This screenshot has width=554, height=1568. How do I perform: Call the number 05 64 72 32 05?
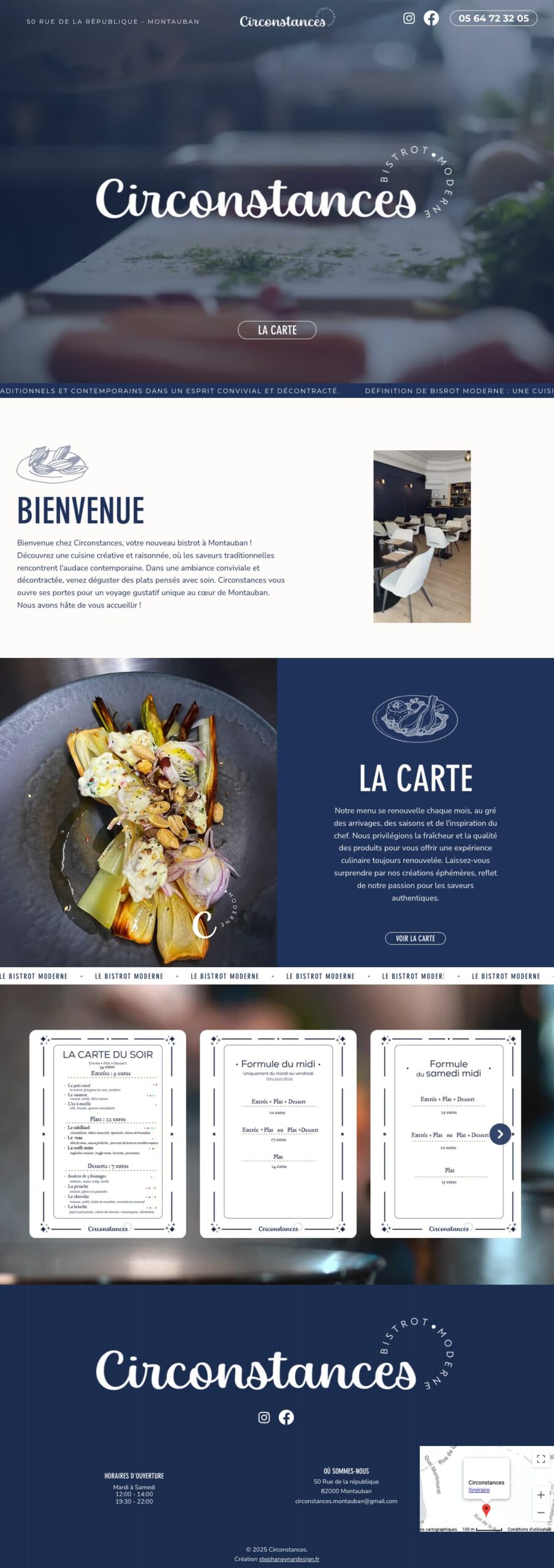[493, 18]
